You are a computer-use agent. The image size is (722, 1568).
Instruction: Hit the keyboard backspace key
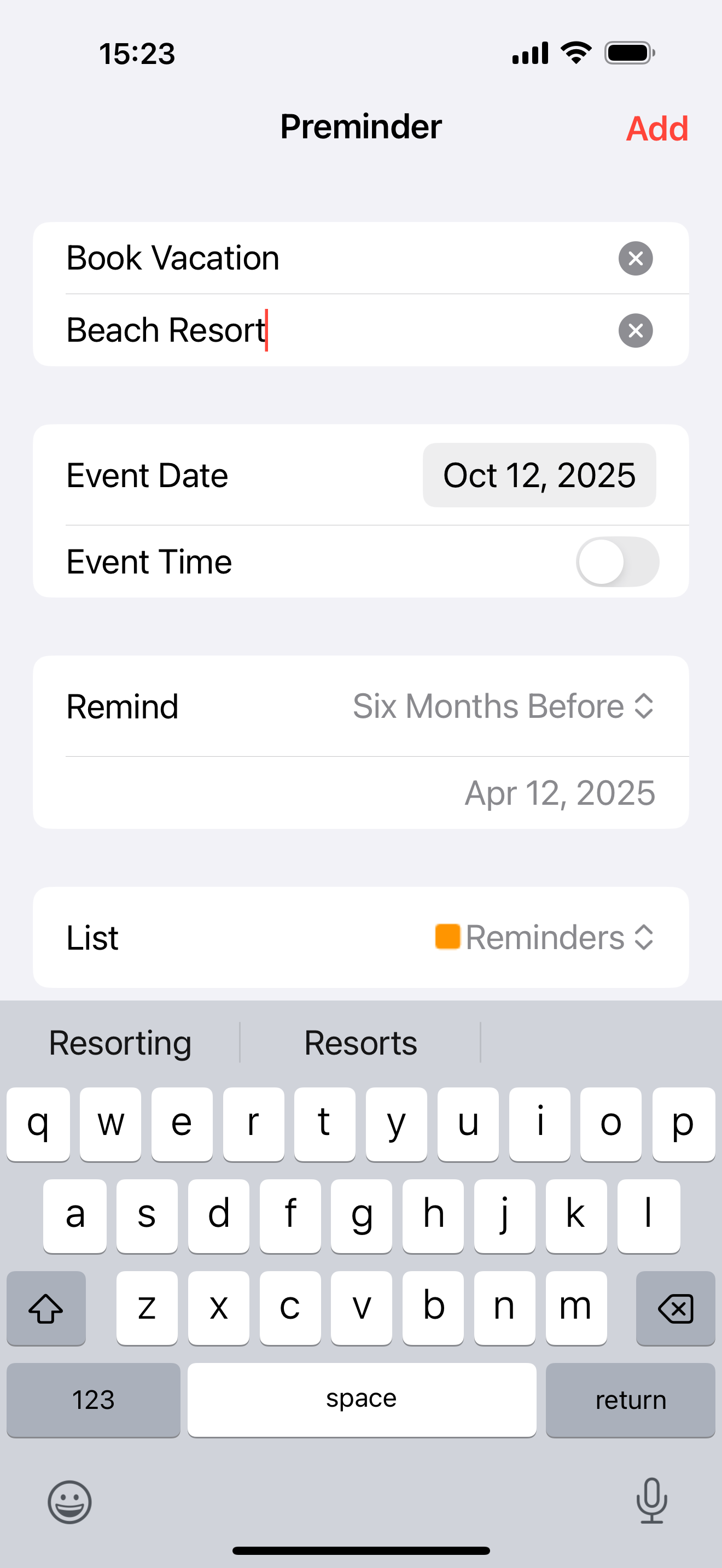pos(675,1308)
